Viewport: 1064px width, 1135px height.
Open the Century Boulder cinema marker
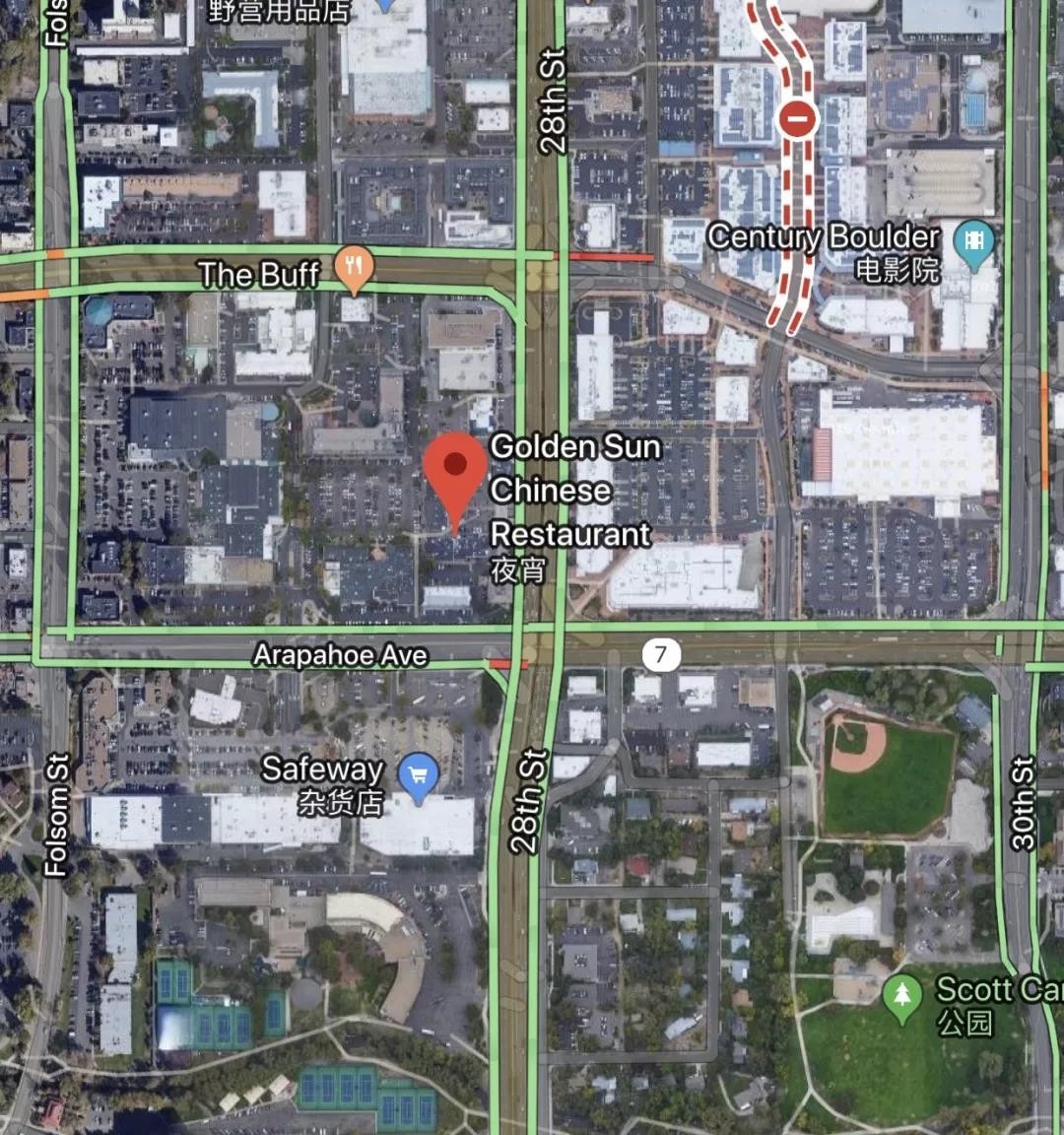(974, 242)
